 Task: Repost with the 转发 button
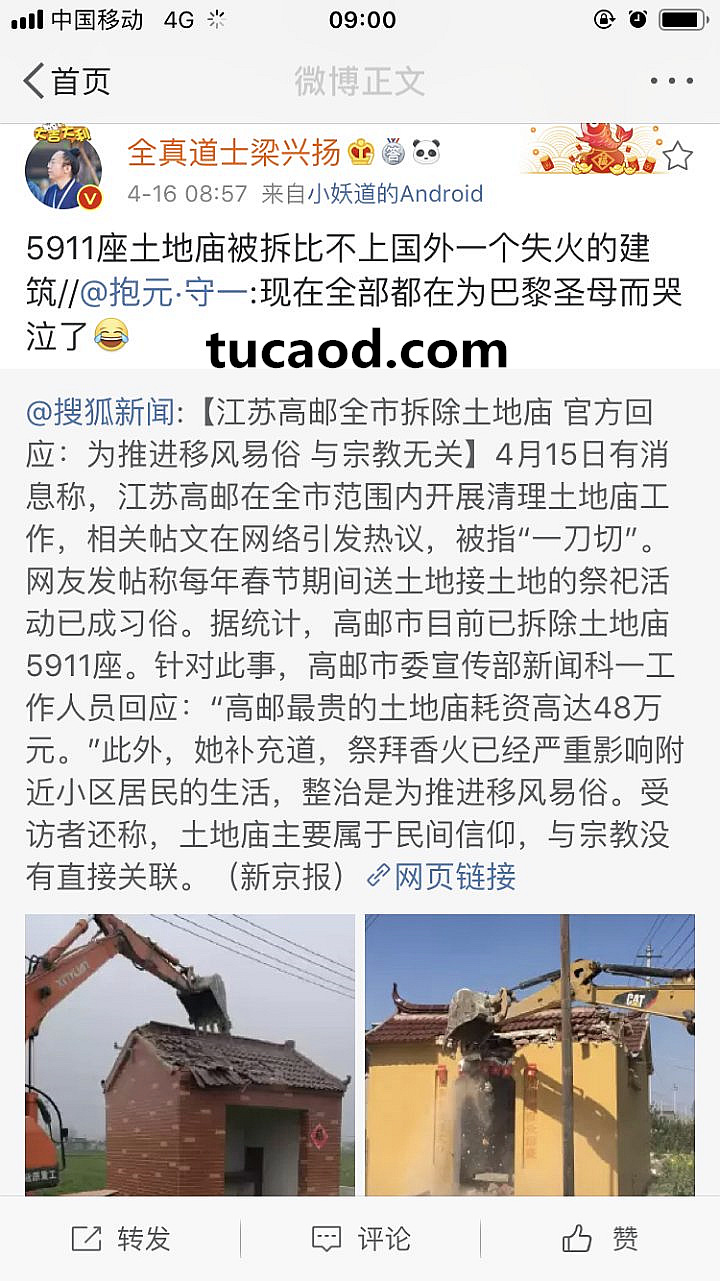[x=120, y=1239]
